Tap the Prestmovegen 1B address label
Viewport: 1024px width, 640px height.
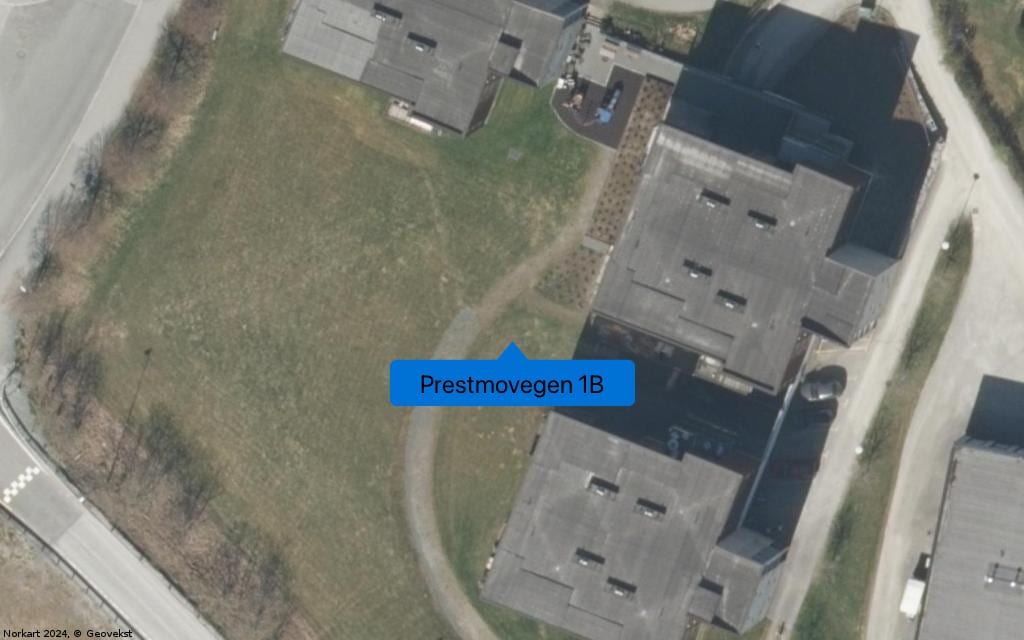click(512, 384)
